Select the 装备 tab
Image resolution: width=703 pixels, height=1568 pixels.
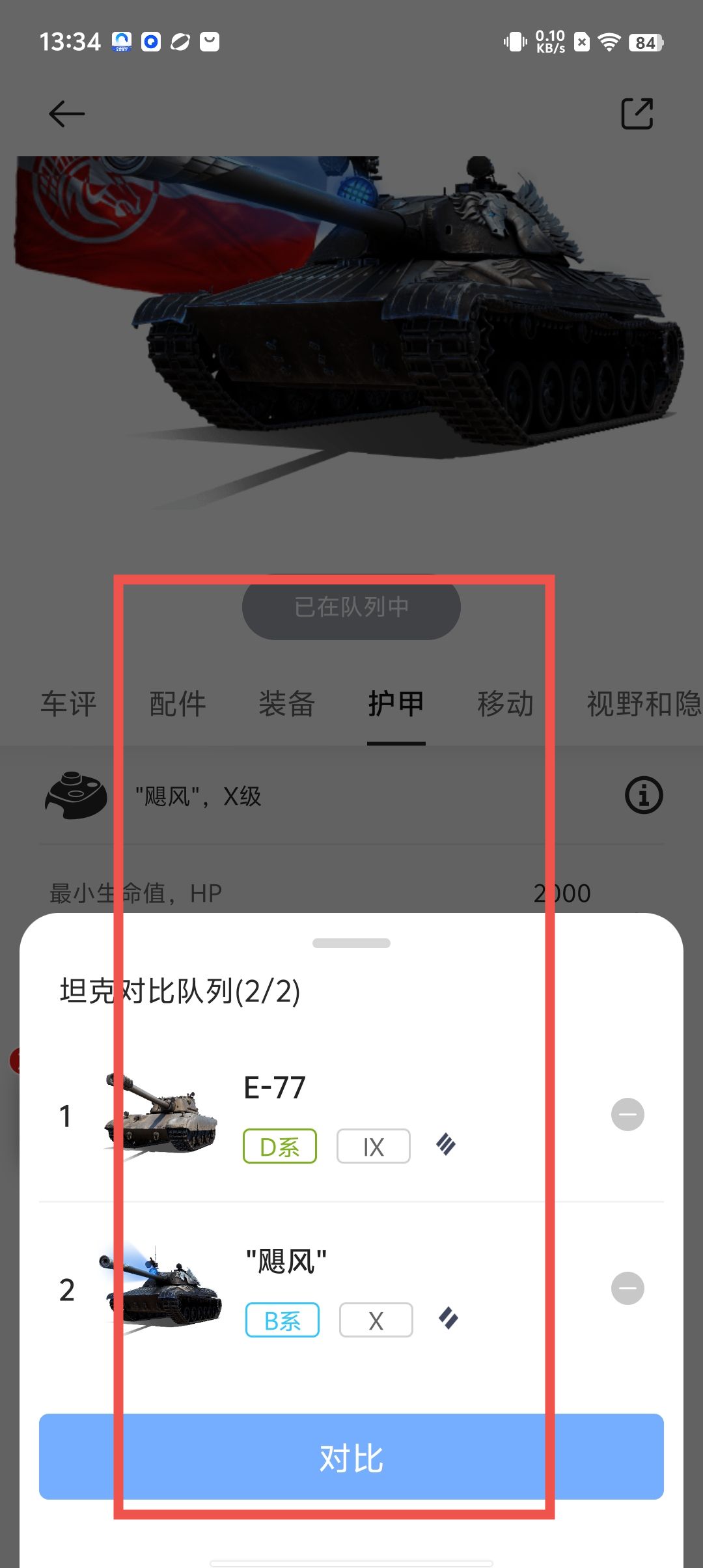click(287, 704)
